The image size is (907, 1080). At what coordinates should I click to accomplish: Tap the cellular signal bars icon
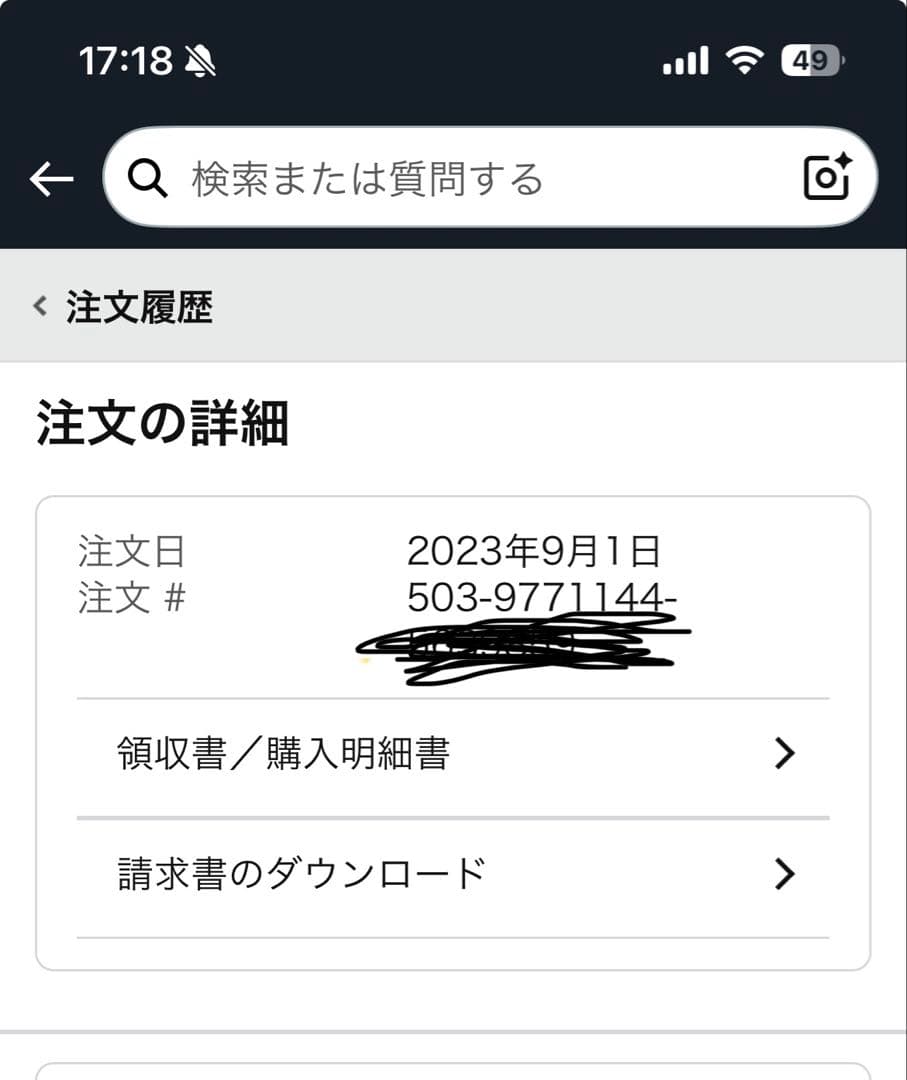[x=684, y=61]
